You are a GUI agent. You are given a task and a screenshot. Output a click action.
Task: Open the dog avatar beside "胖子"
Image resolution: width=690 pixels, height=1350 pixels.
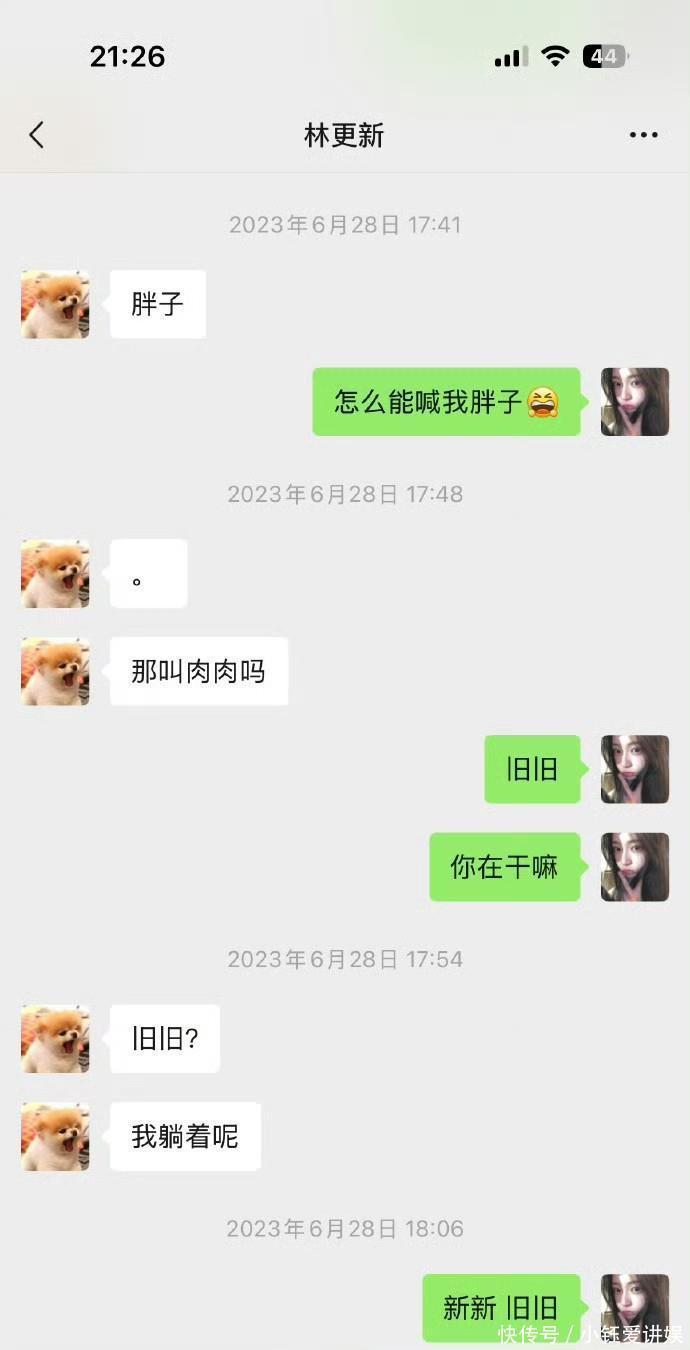[55, 304]
